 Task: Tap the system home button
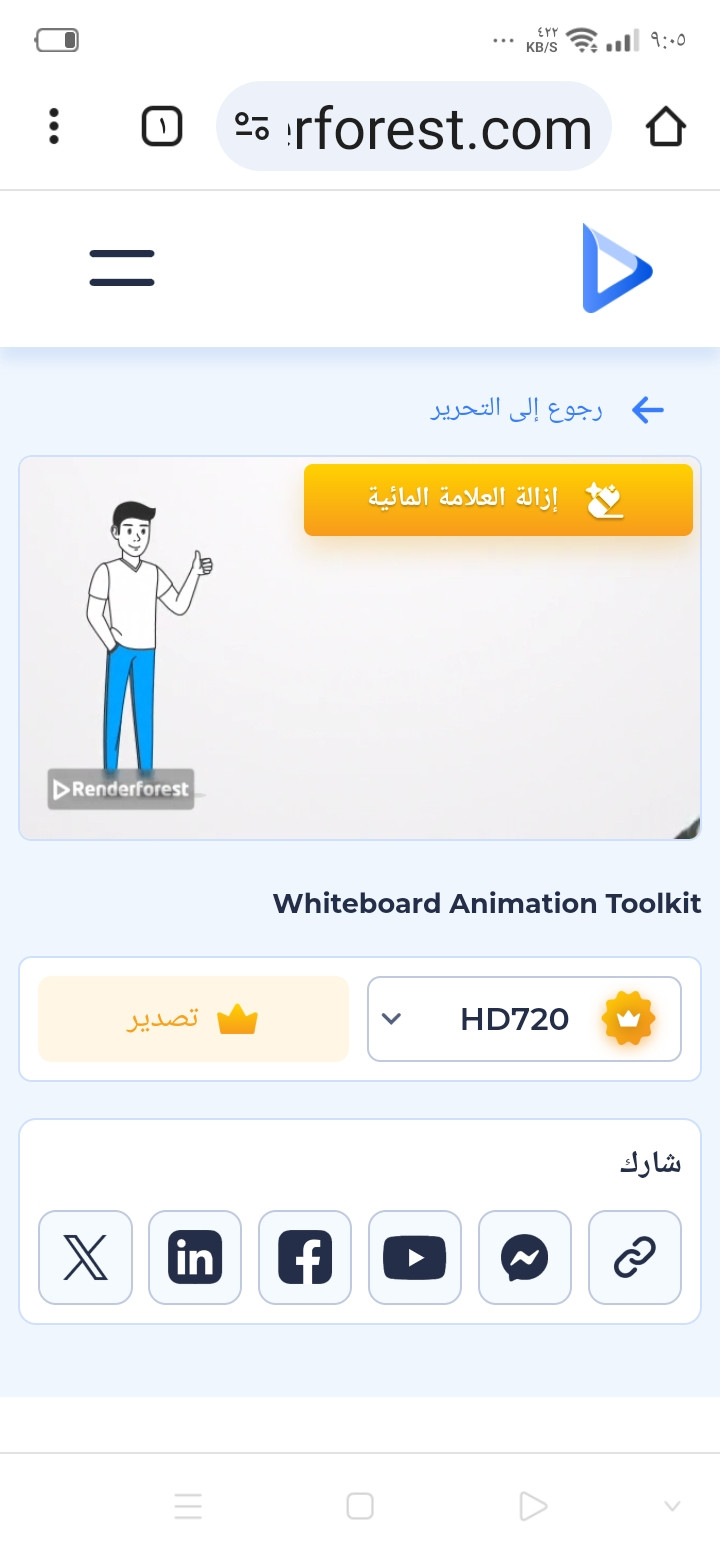pos(360,1506)
